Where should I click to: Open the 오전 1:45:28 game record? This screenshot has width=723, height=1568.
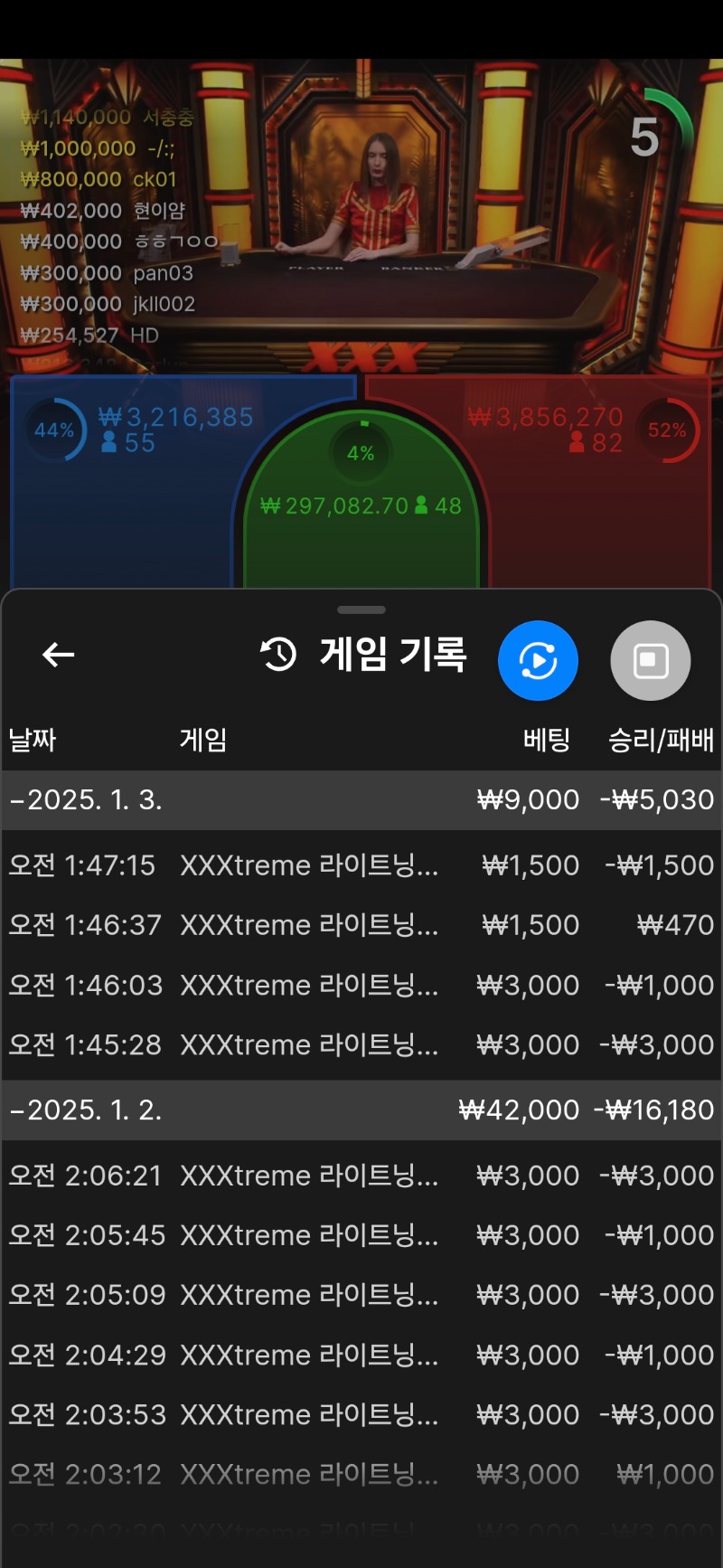[x=361, y=1044]
